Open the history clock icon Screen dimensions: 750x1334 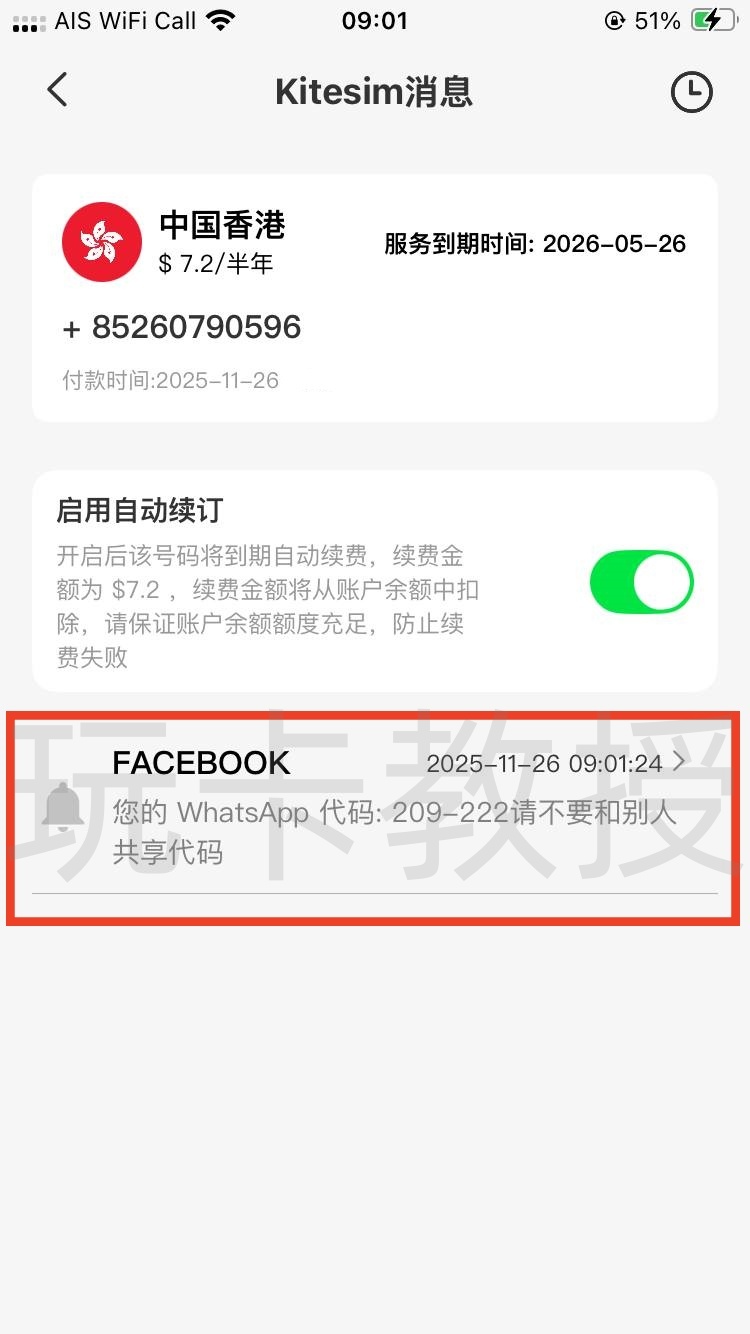coord(691,93)
